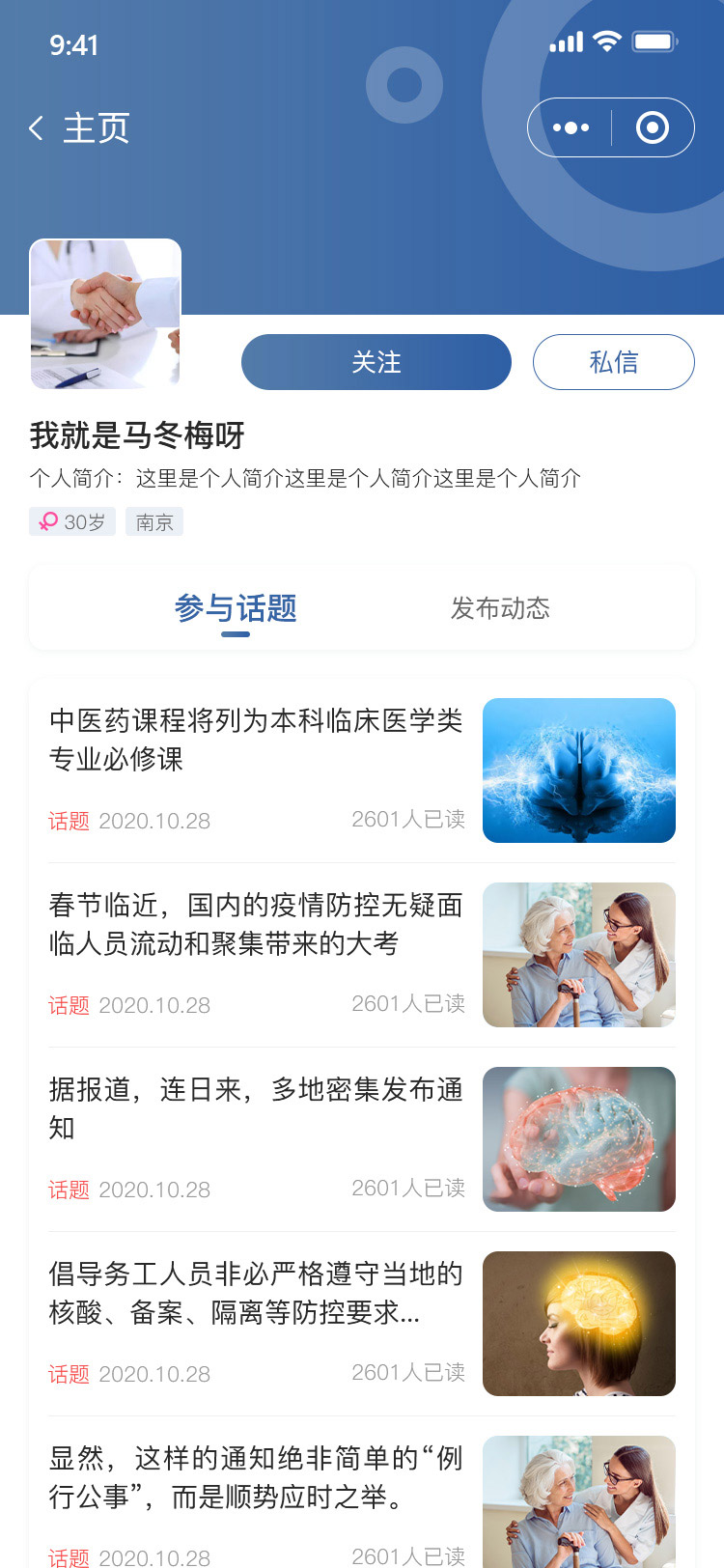
Task: Read the topic starting with 春节临近
Action: (256, 924)
